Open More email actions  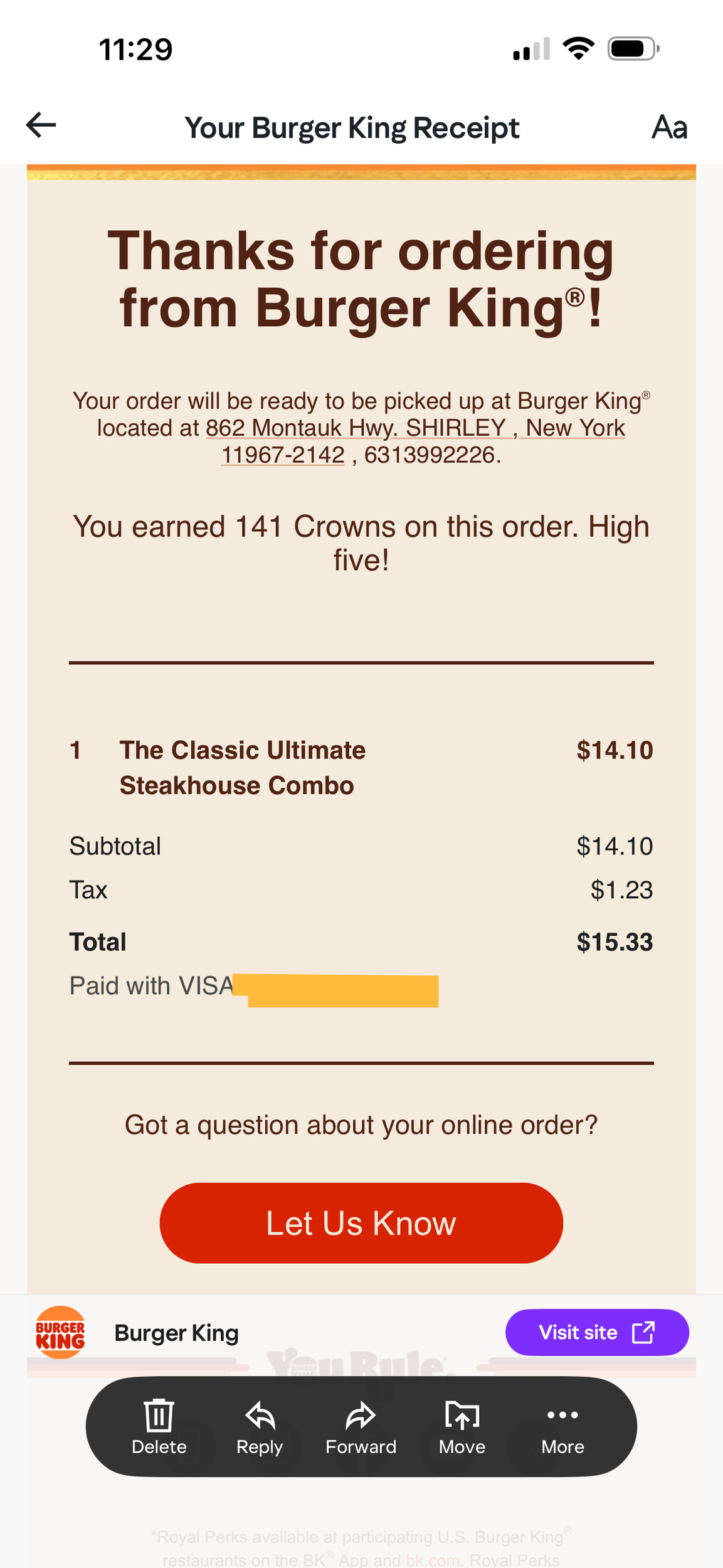562,1426
